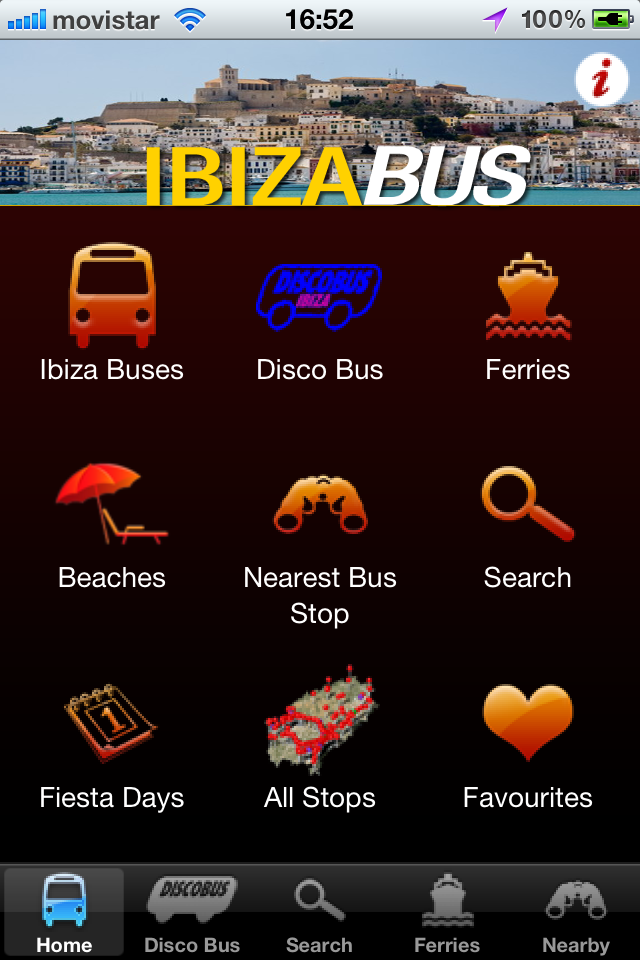Image resolution: width=640 pixels, height=960 pixels.
Task: Open the info button in the header
Action: tap(602, 82)
